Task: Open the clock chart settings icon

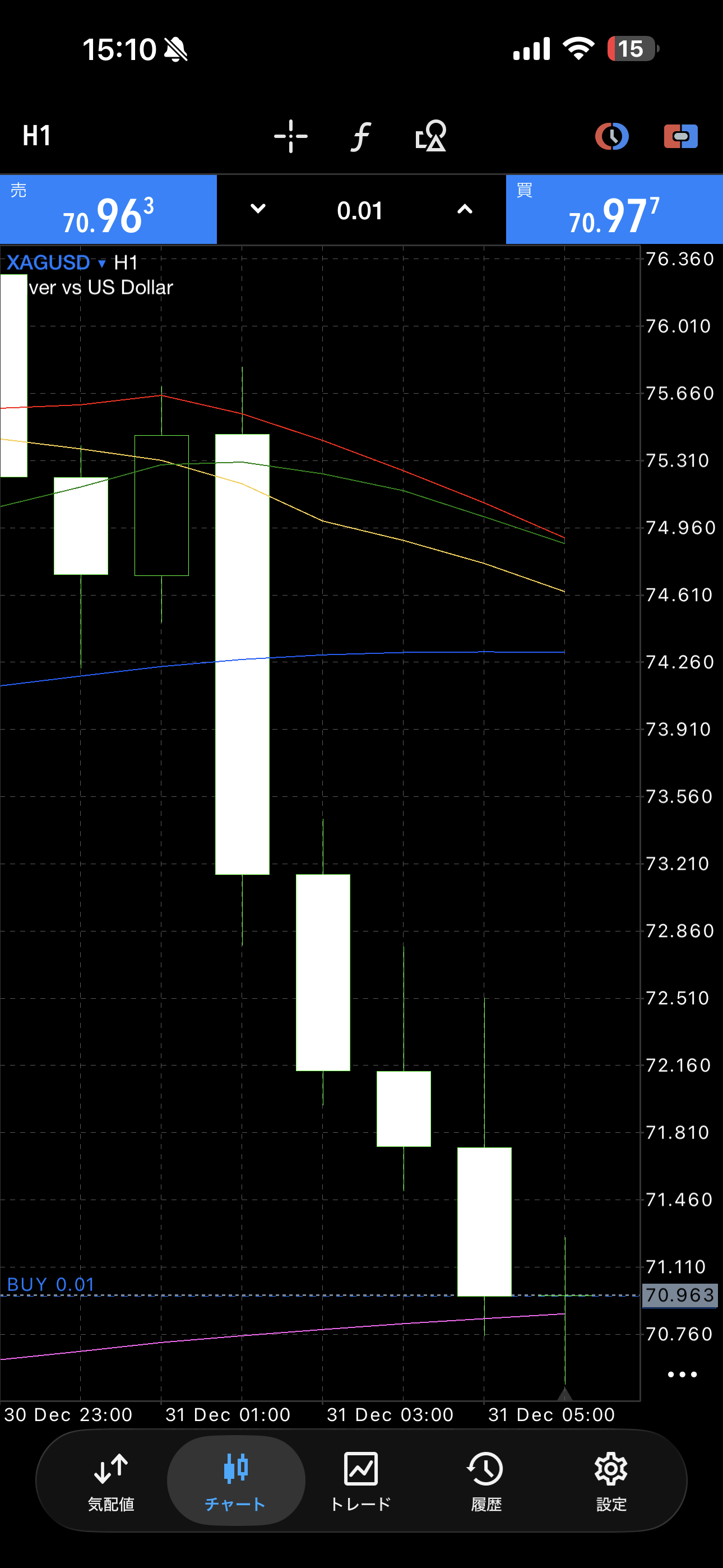Action: [611, 136]
